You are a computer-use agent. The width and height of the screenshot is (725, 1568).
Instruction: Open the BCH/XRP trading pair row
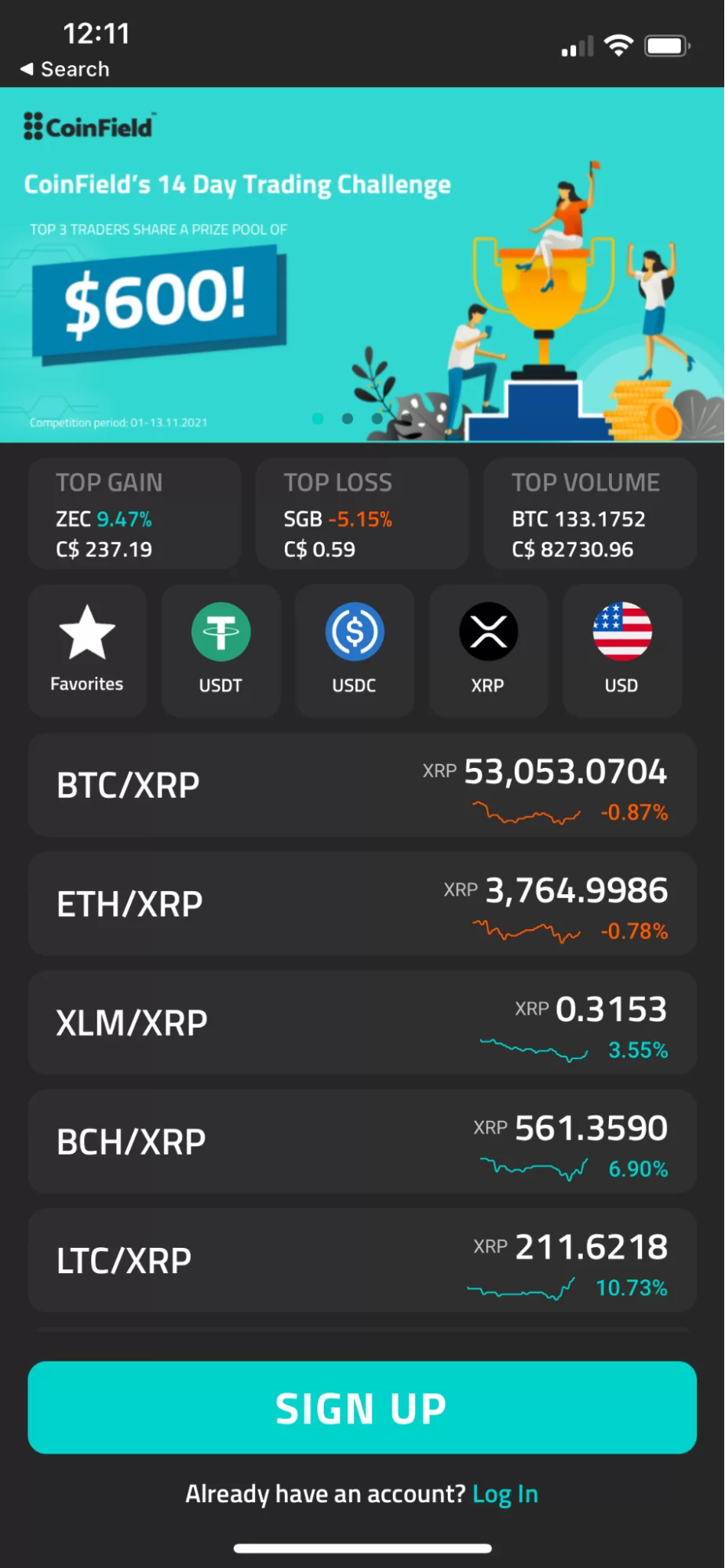tap(362, 1141)
